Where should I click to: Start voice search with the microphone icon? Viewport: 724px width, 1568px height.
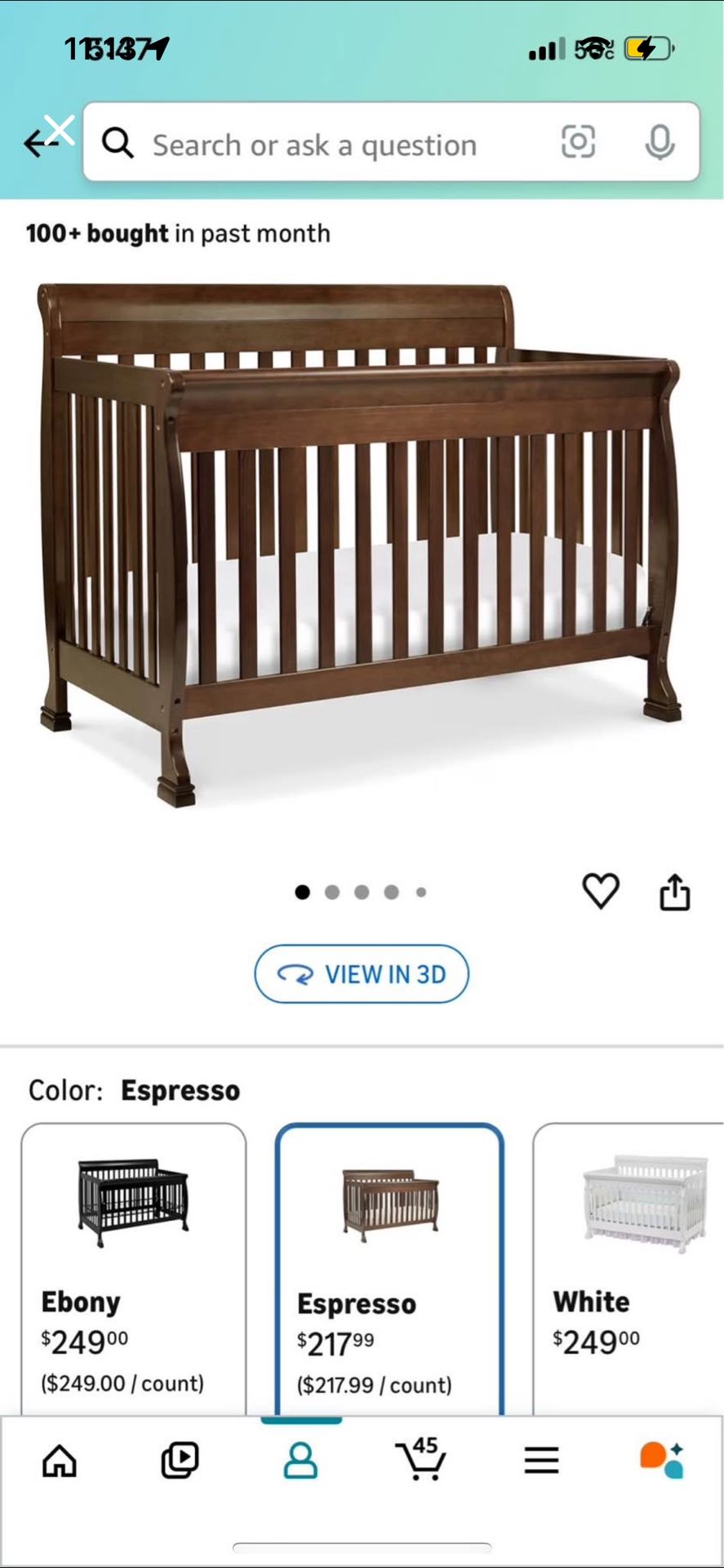pyautogui.click(x=660, y=144)
